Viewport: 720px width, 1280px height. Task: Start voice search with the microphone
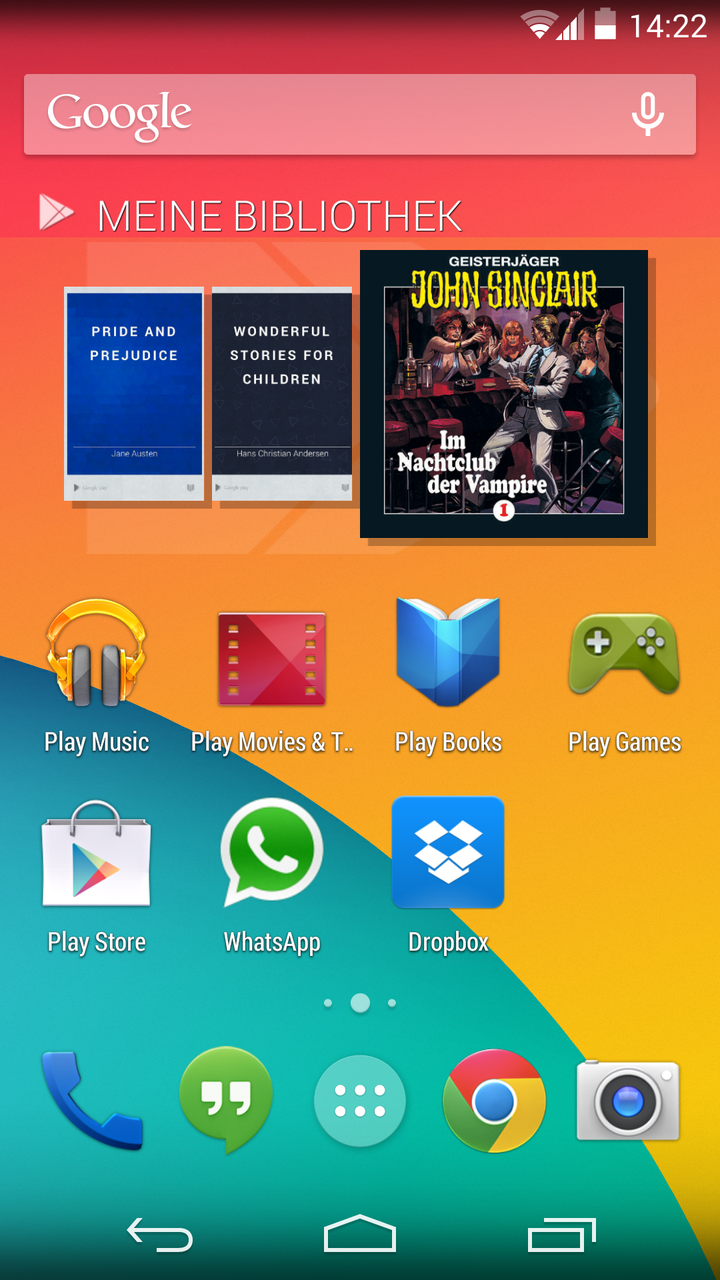point(647,114)
